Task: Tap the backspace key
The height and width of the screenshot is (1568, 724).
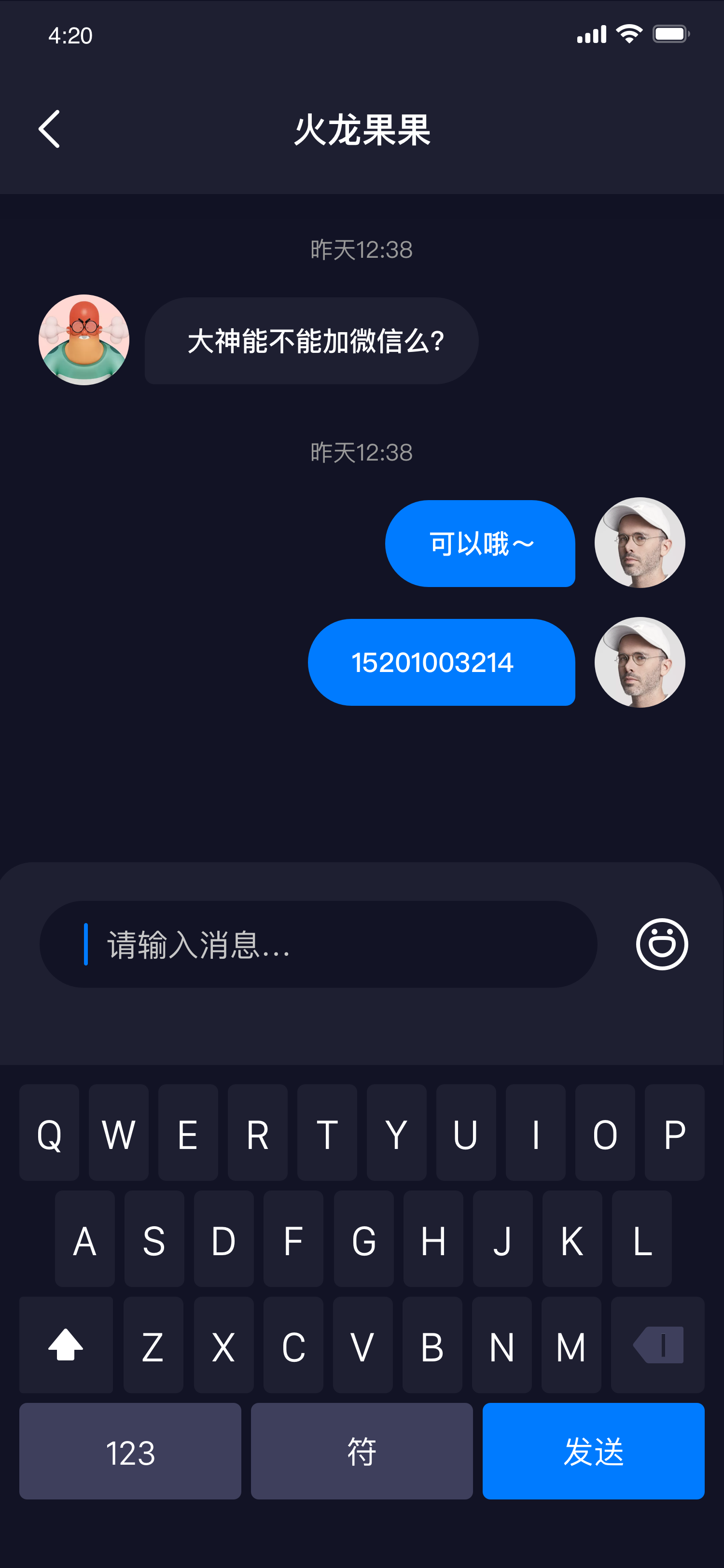Action: [x=658, y=1345]
